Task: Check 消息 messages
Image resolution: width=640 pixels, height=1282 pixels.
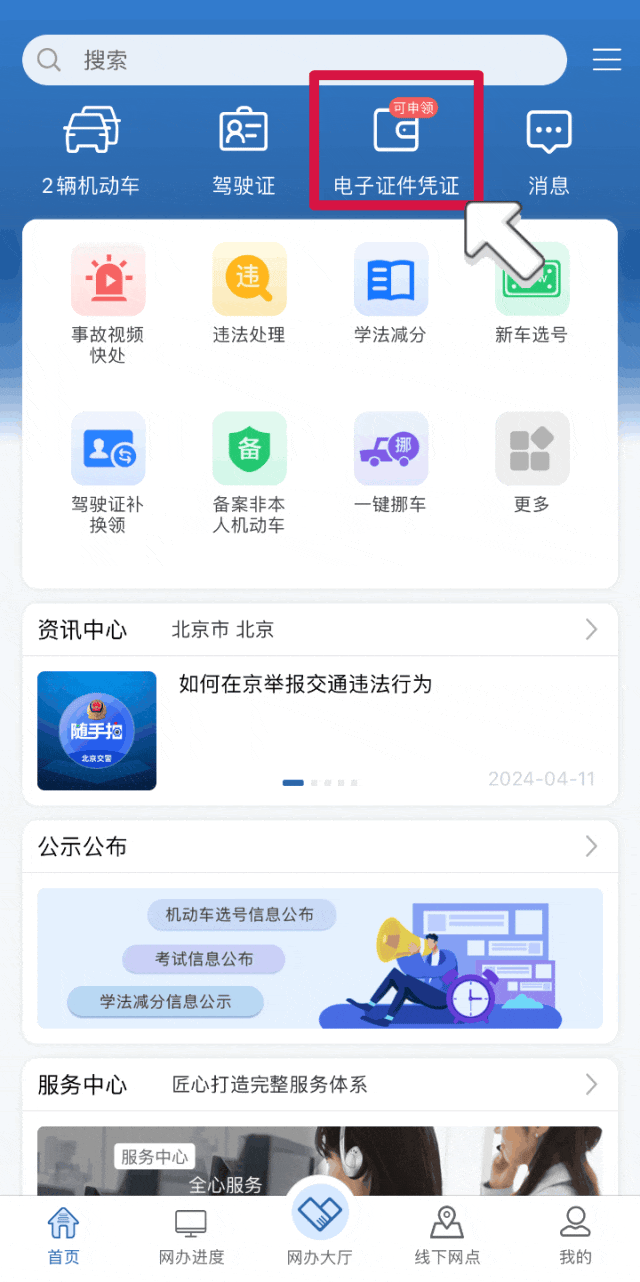Action: 548,150
